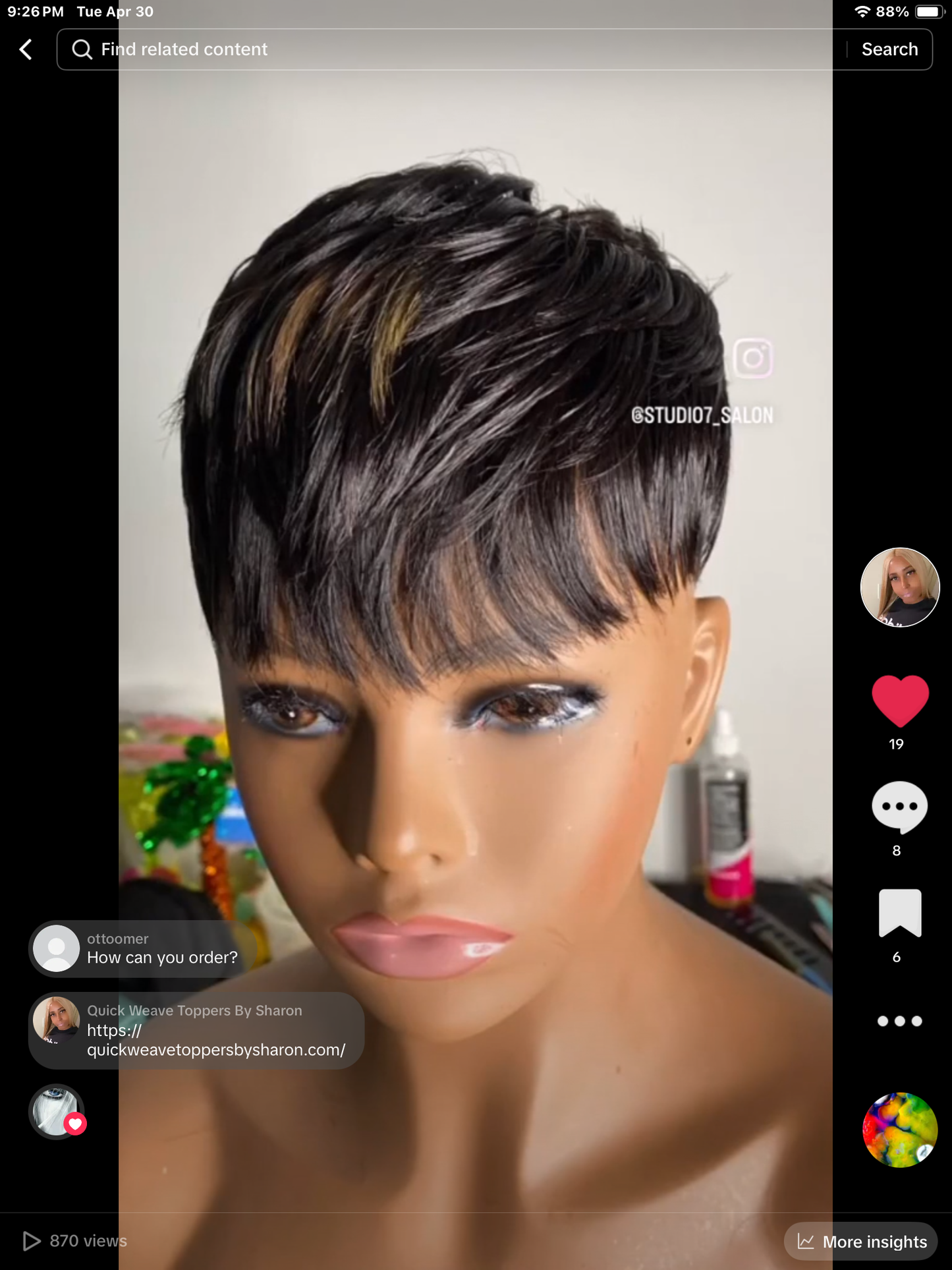This screenshot has height=1270, width=952.
Task: Tap the Search button
Action: coord(889,49)
